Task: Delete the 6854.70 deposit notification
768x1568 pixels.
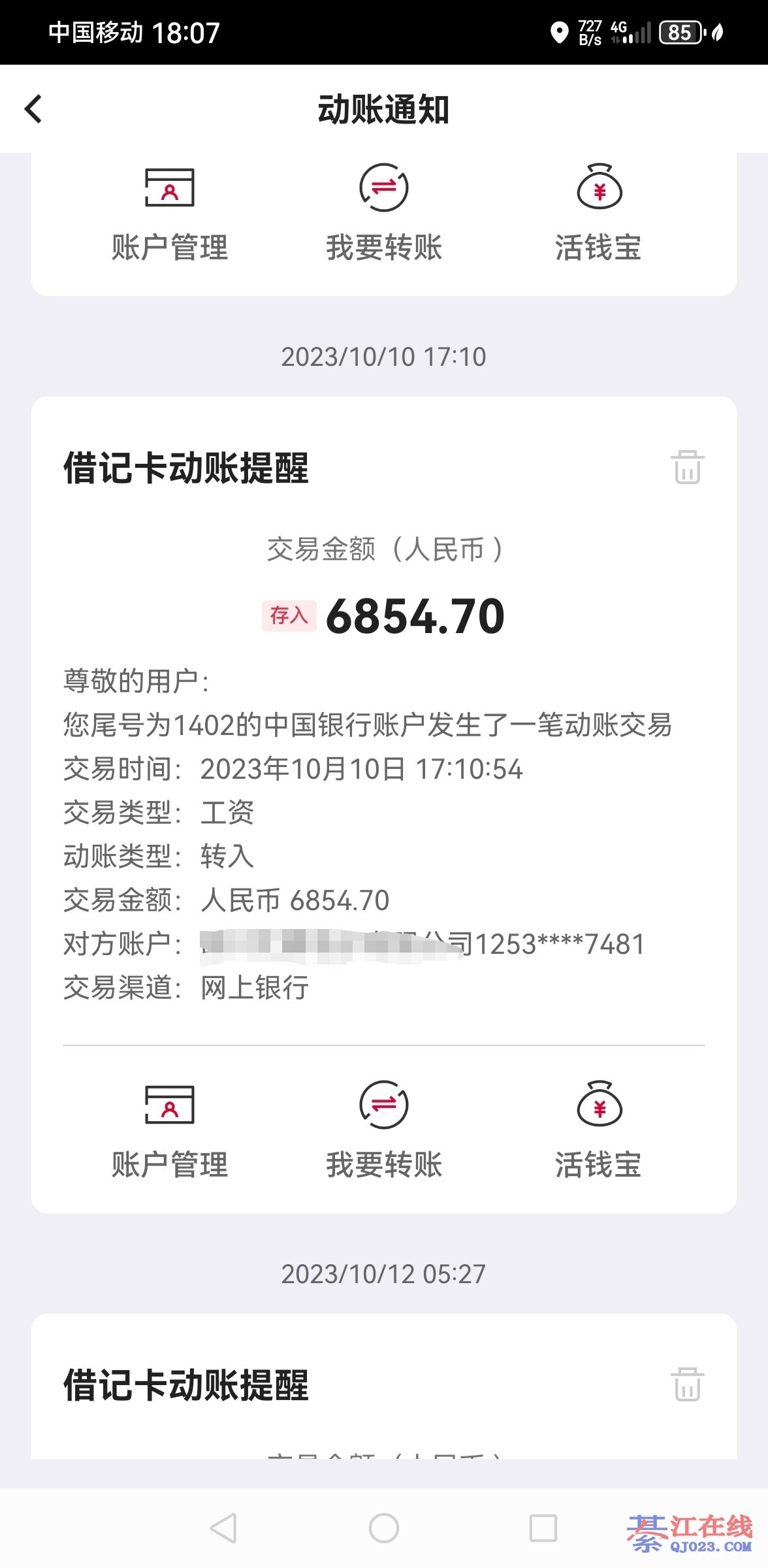Action: (x=687, y=467)
